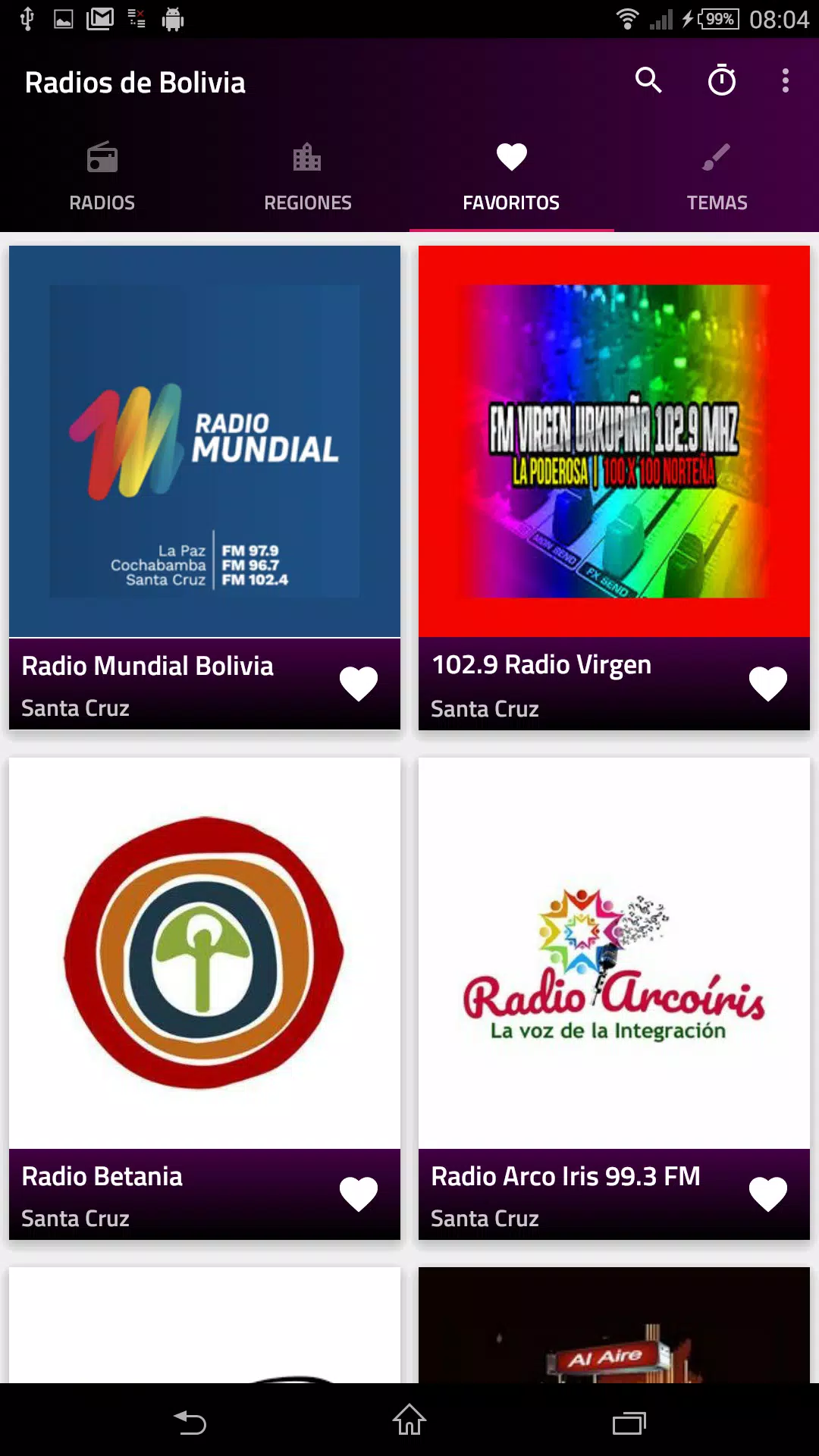Click the brush icon above TEMAS tab
This screenshot has width=819, height=1456.
pyautogui.click(x=717, y=157)
